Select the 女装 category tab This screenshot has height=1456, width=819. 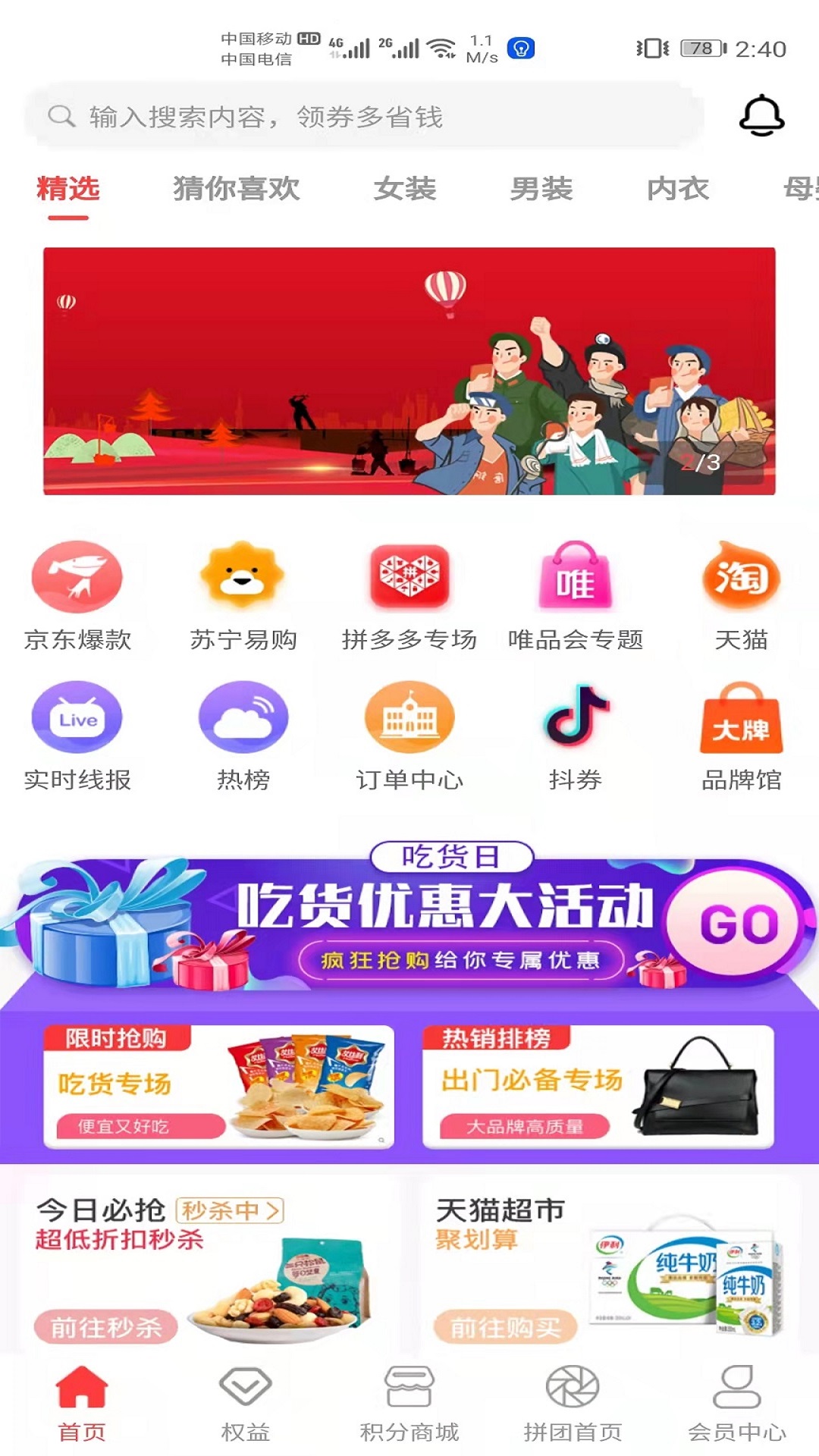pyautogui.click(x=405, y=190)
